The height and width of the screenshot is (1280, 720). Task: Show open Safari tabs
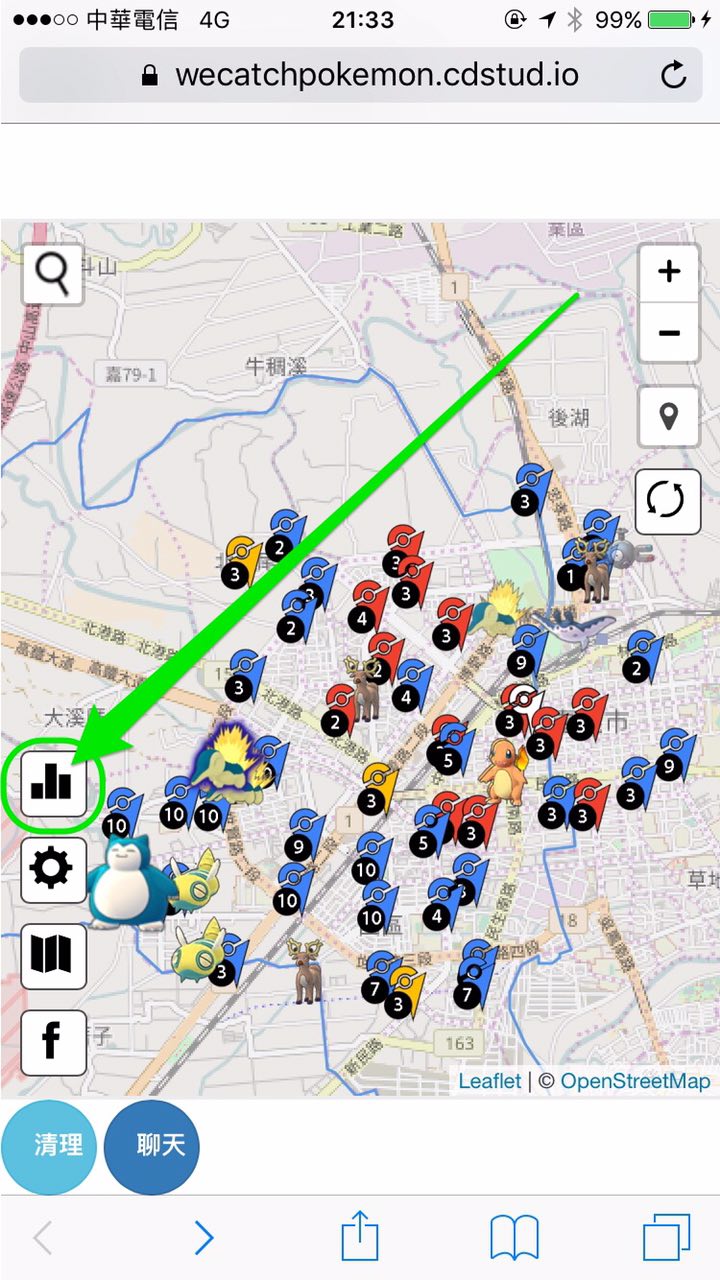pos(667,1238)
